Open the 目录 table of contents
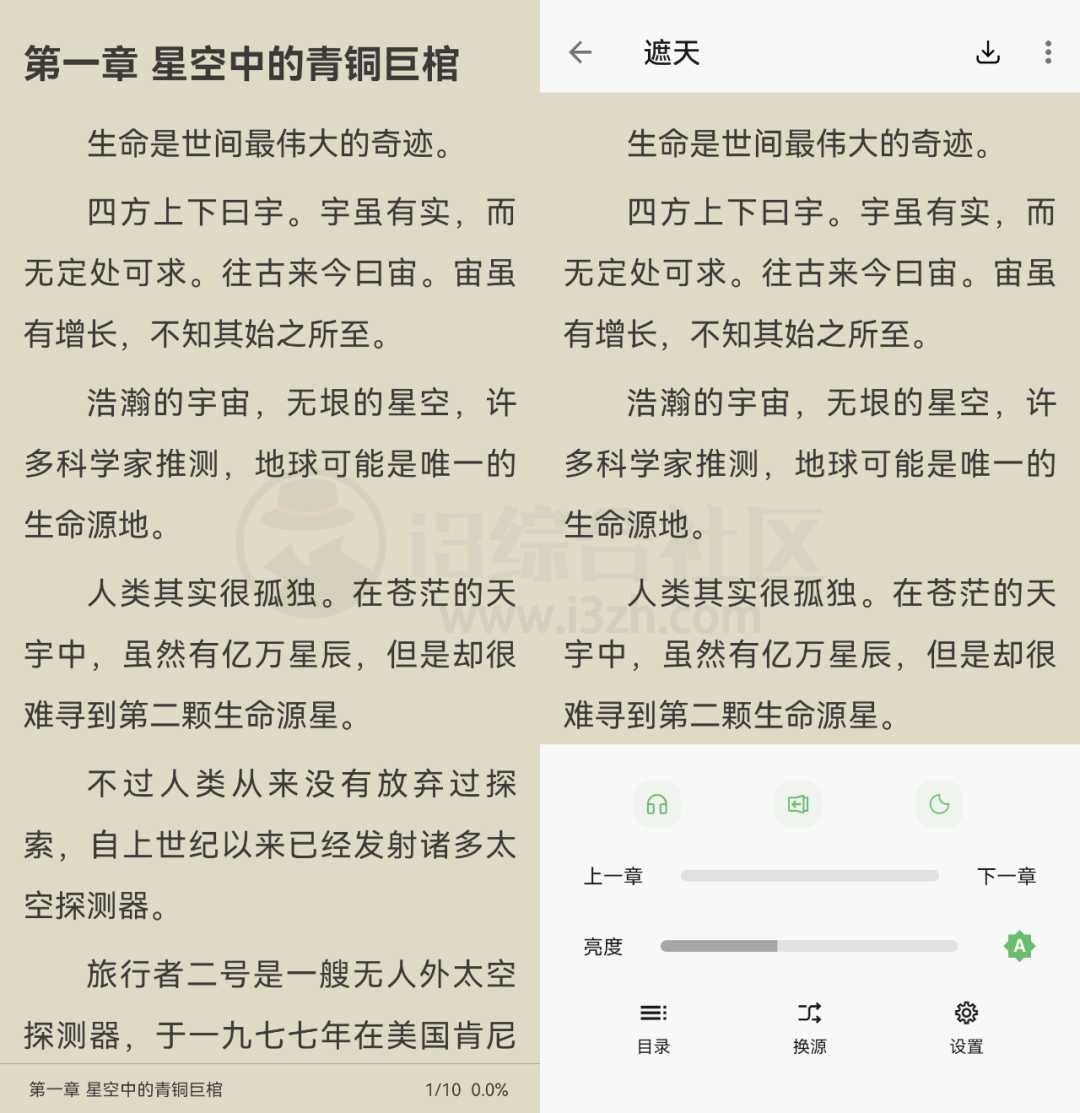 (653, 1028)
